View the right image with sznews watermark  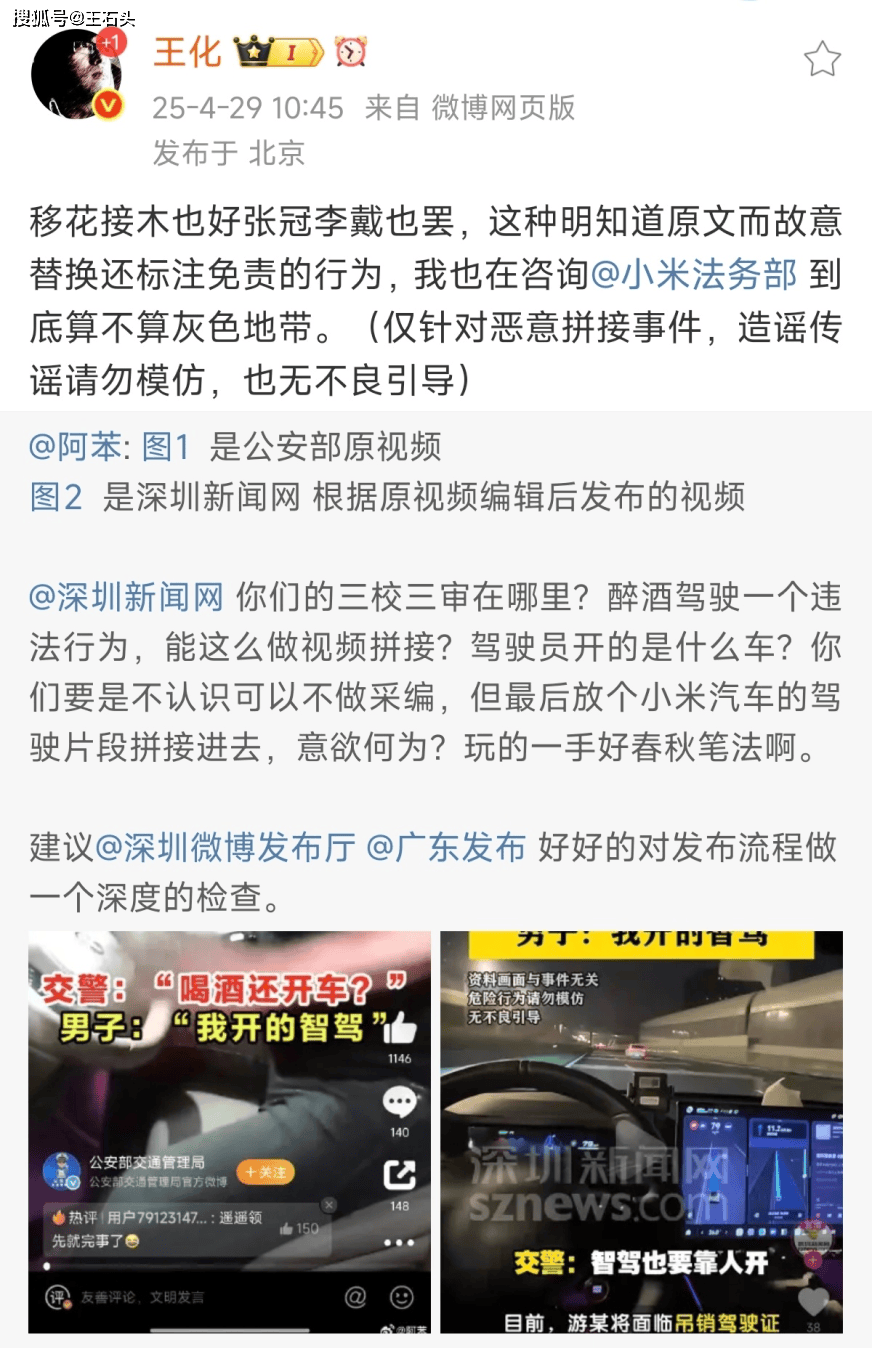[x=641, y=1130]
